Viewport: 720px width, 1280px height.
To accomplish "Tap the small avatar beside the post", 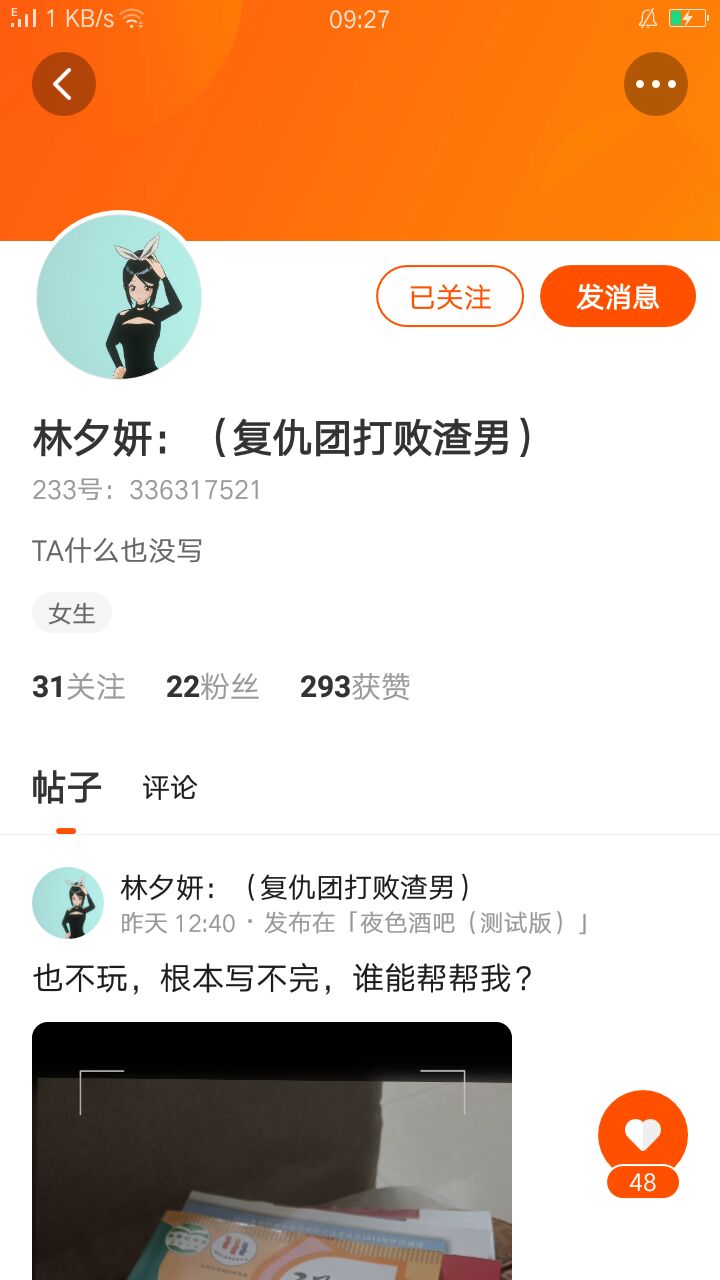I will point(68,903).
